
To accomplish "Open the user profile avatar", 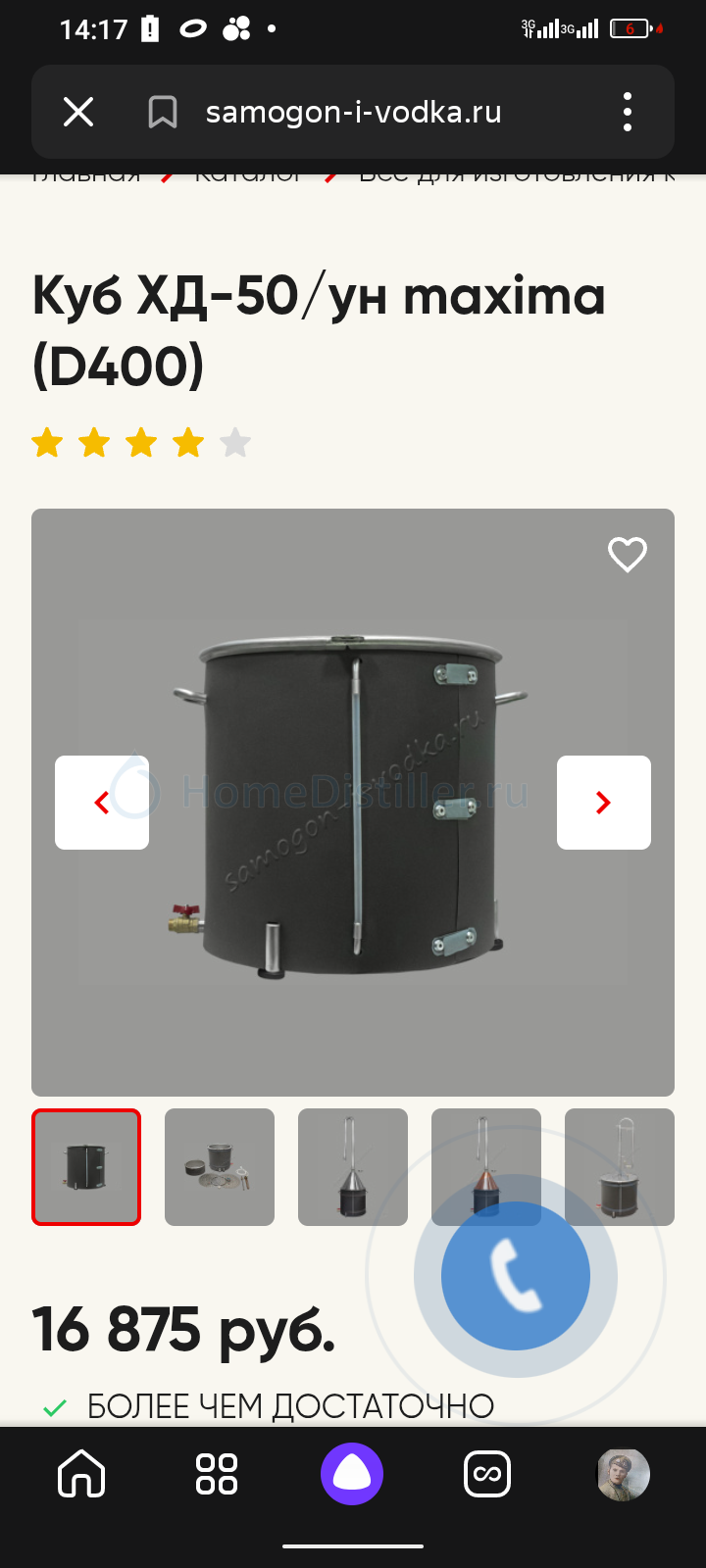I will click(624, 1474).
